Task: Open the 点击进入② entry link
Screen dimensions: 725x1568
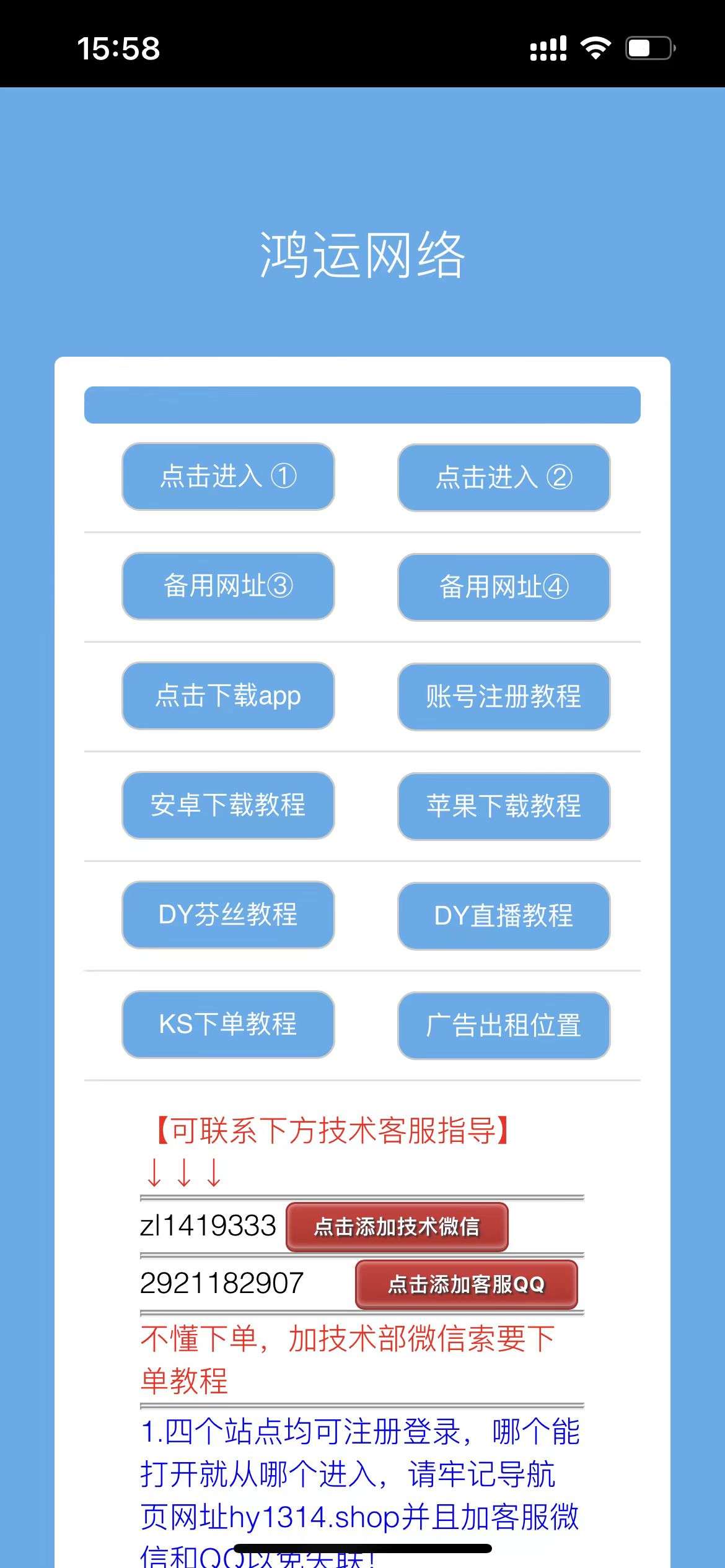Action: pos(504,477)
